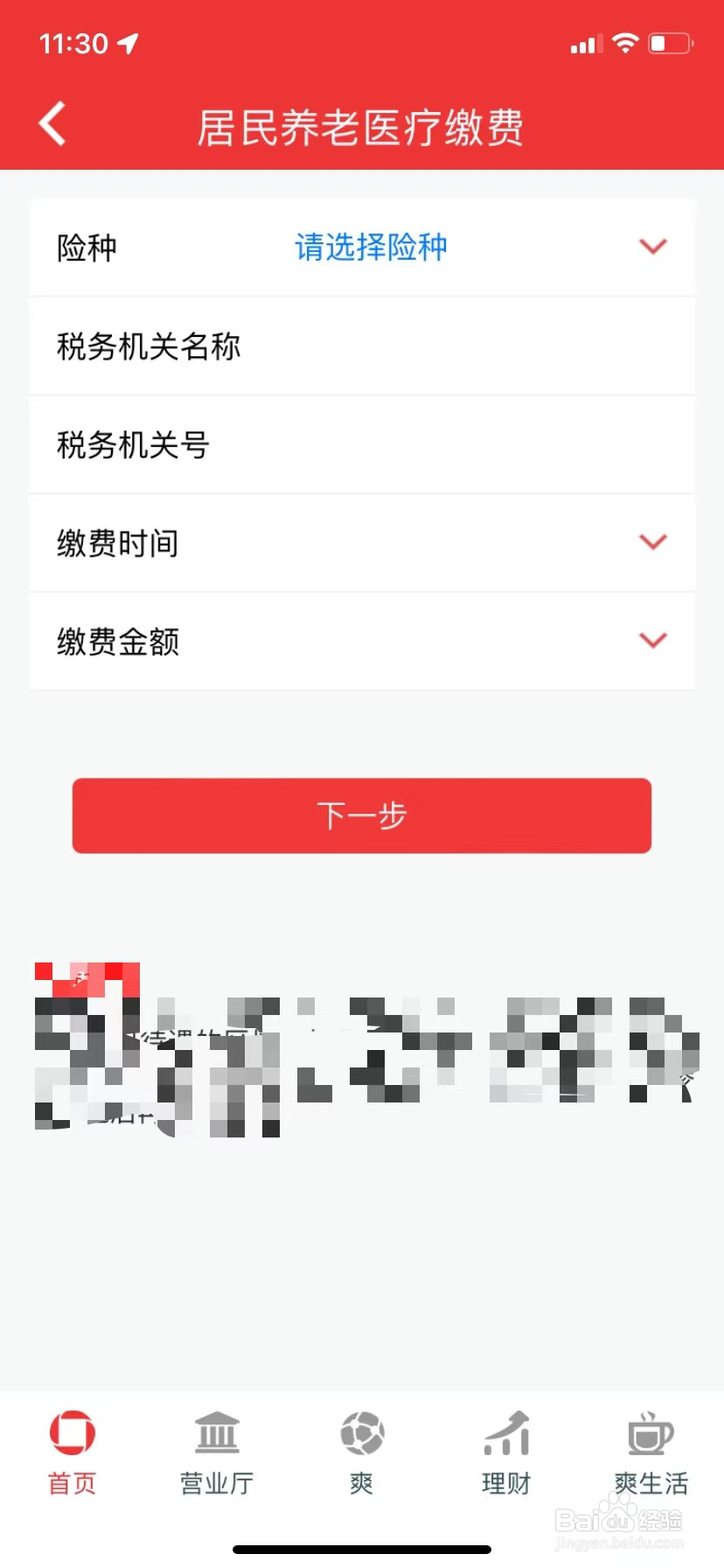Open the 请选择险种 insurance type selector

[x=371, y=247]
